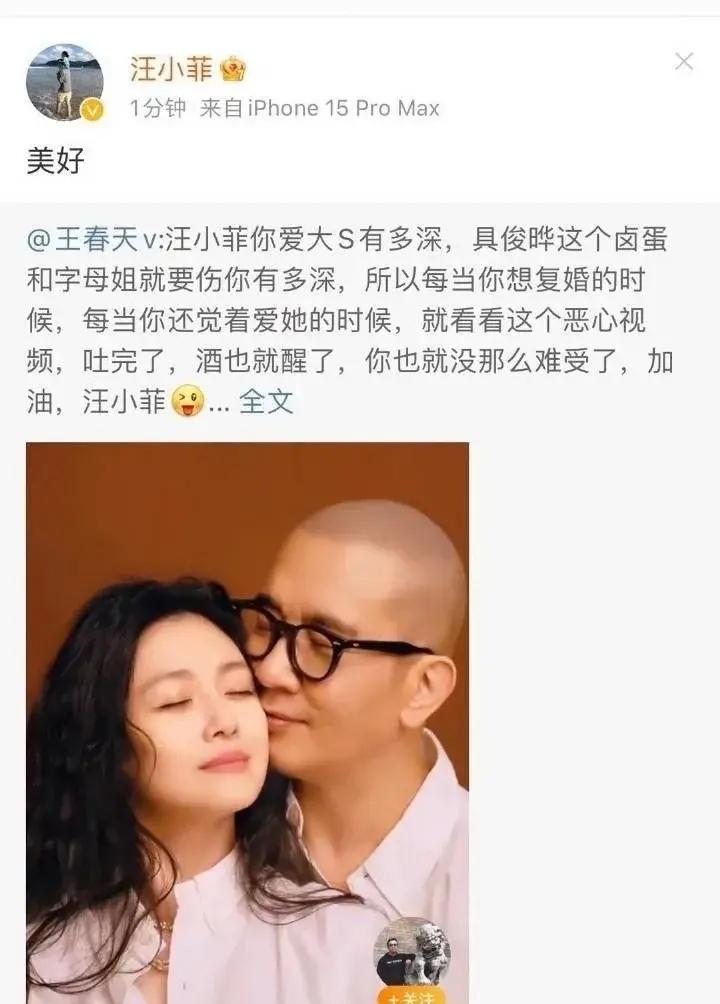Follow the account via +关注 button
This screenshot has width=720, height=1004.
click(x=411, y=995)
